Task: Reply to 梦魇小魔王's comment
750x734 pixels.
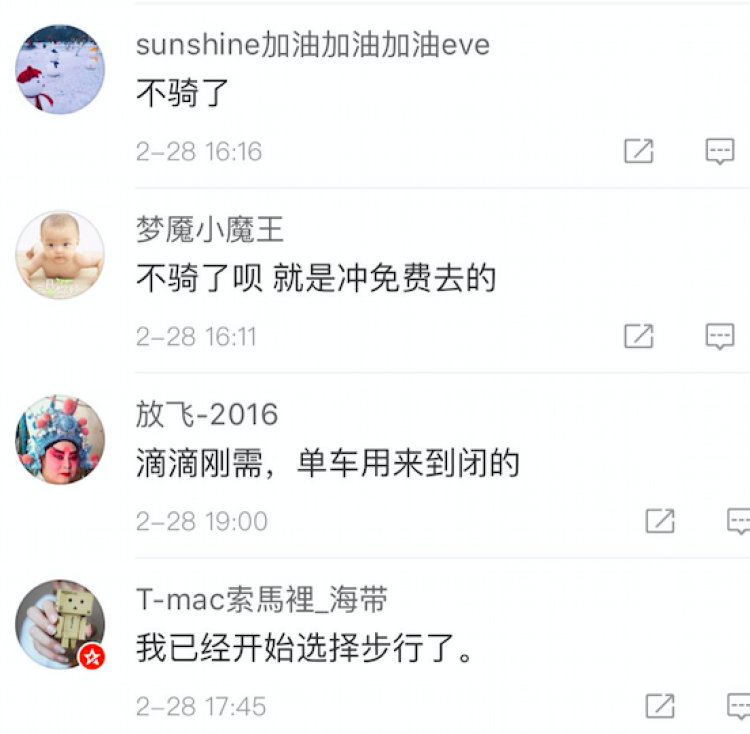Action: point(720,336)
